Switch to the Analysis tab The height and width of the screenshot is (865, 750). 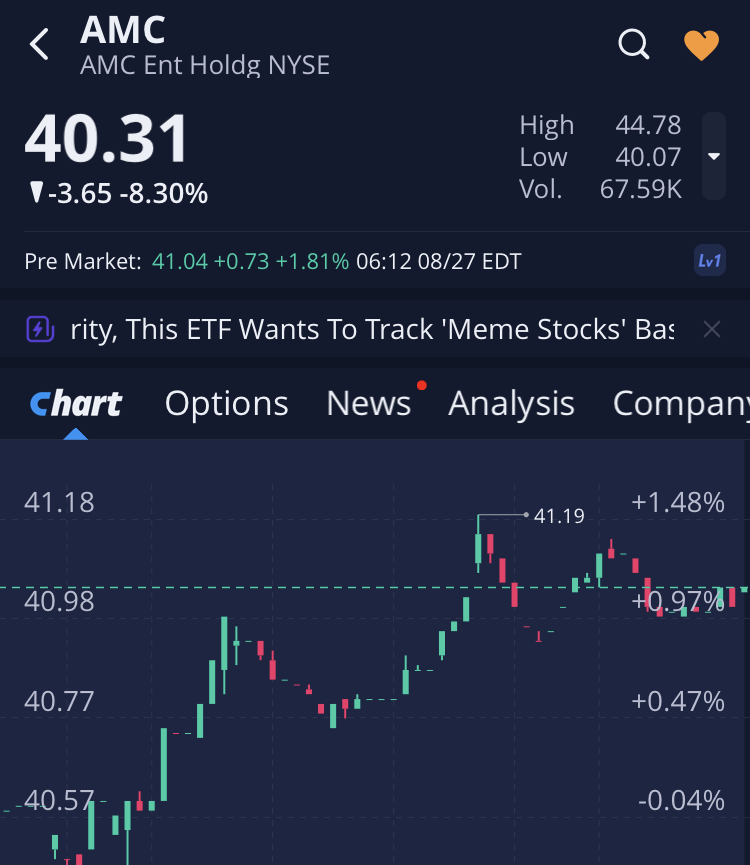pos(511,403)
